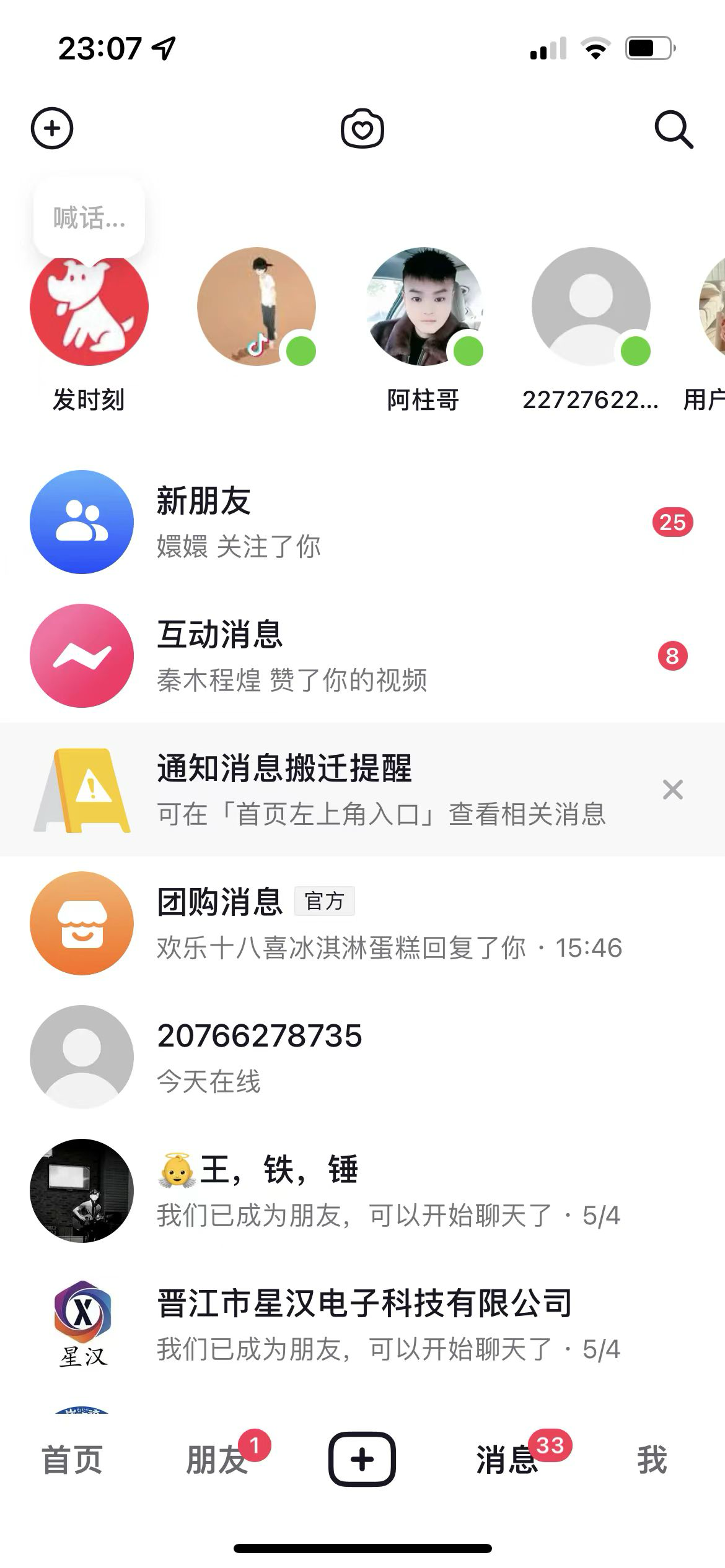Screen dimensions: 725x1568
Task: Switch to the 朋友 tab
Action: click(x=217, y=1460)
